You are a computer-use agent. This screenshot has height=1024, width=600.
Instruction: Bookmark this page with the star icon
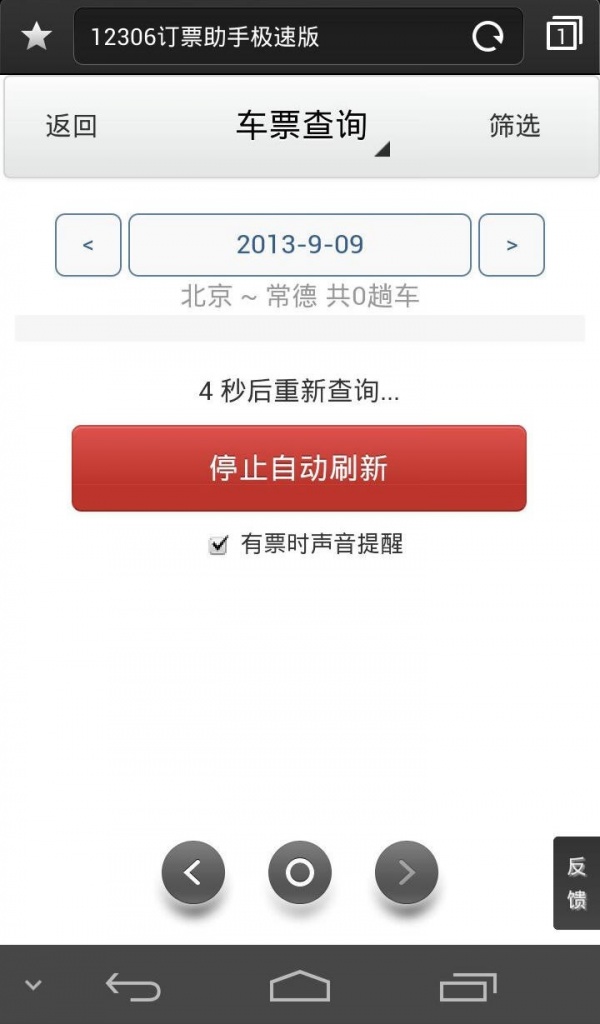[x=37, y=37]
